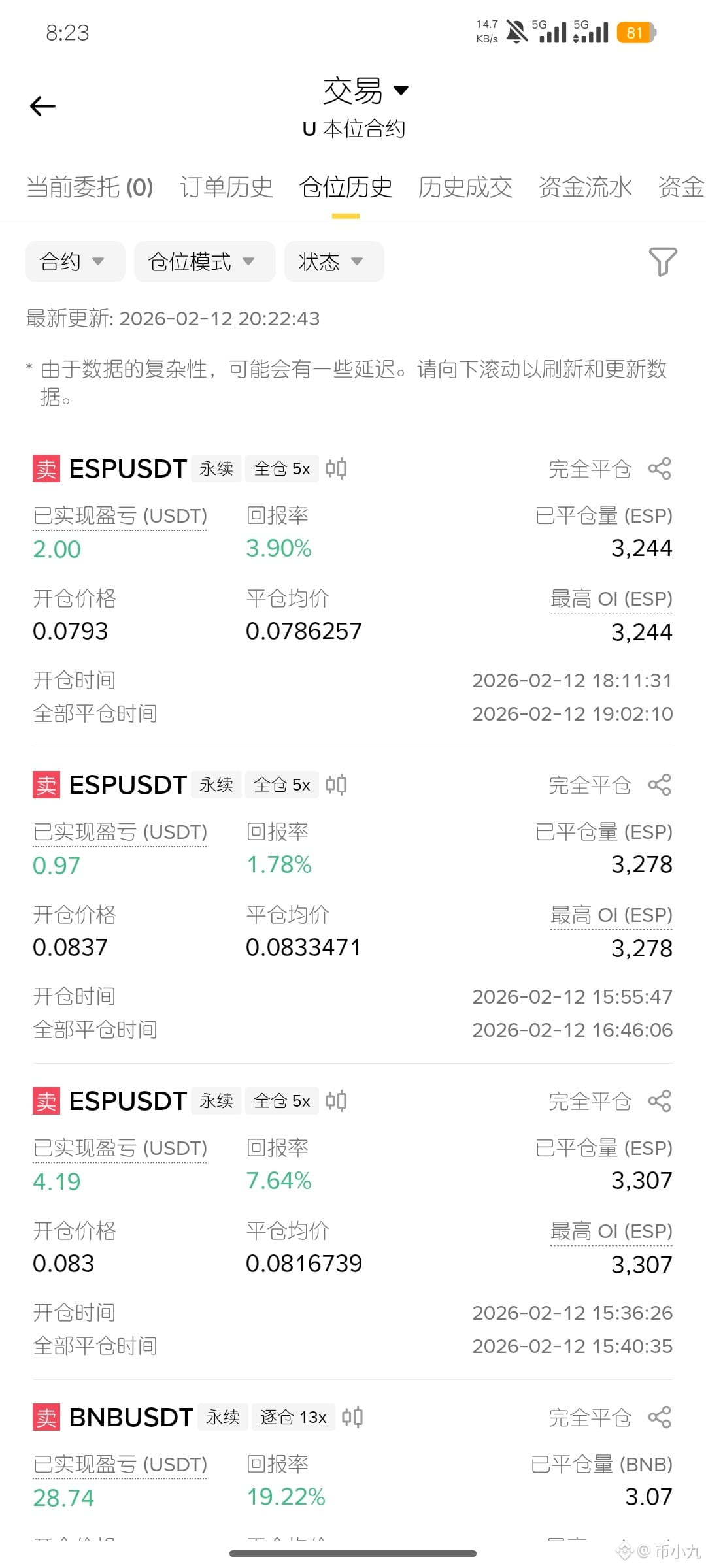Share the ESPUSDT position closed at 15:40:35
Screen dimensions: 706x1568
(660, 1101)
